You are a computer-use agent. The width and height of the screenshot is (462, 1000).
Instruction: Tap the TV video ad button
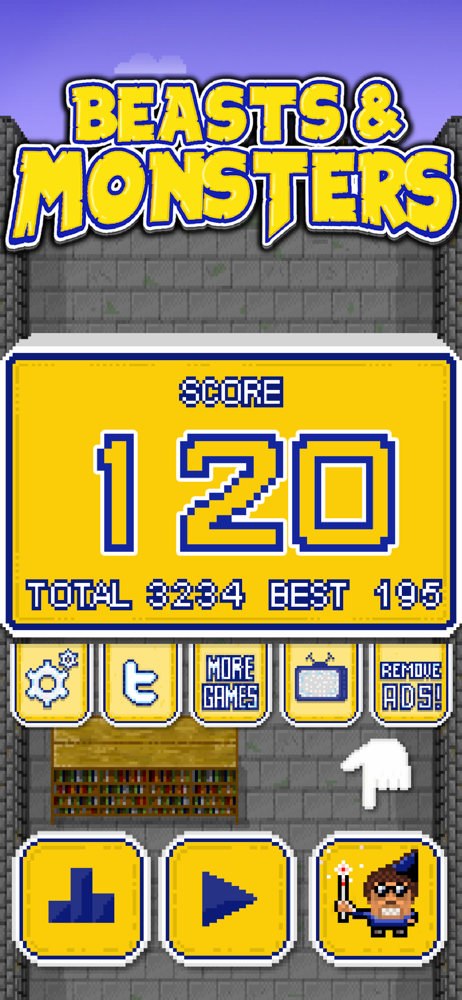point(321,684)
